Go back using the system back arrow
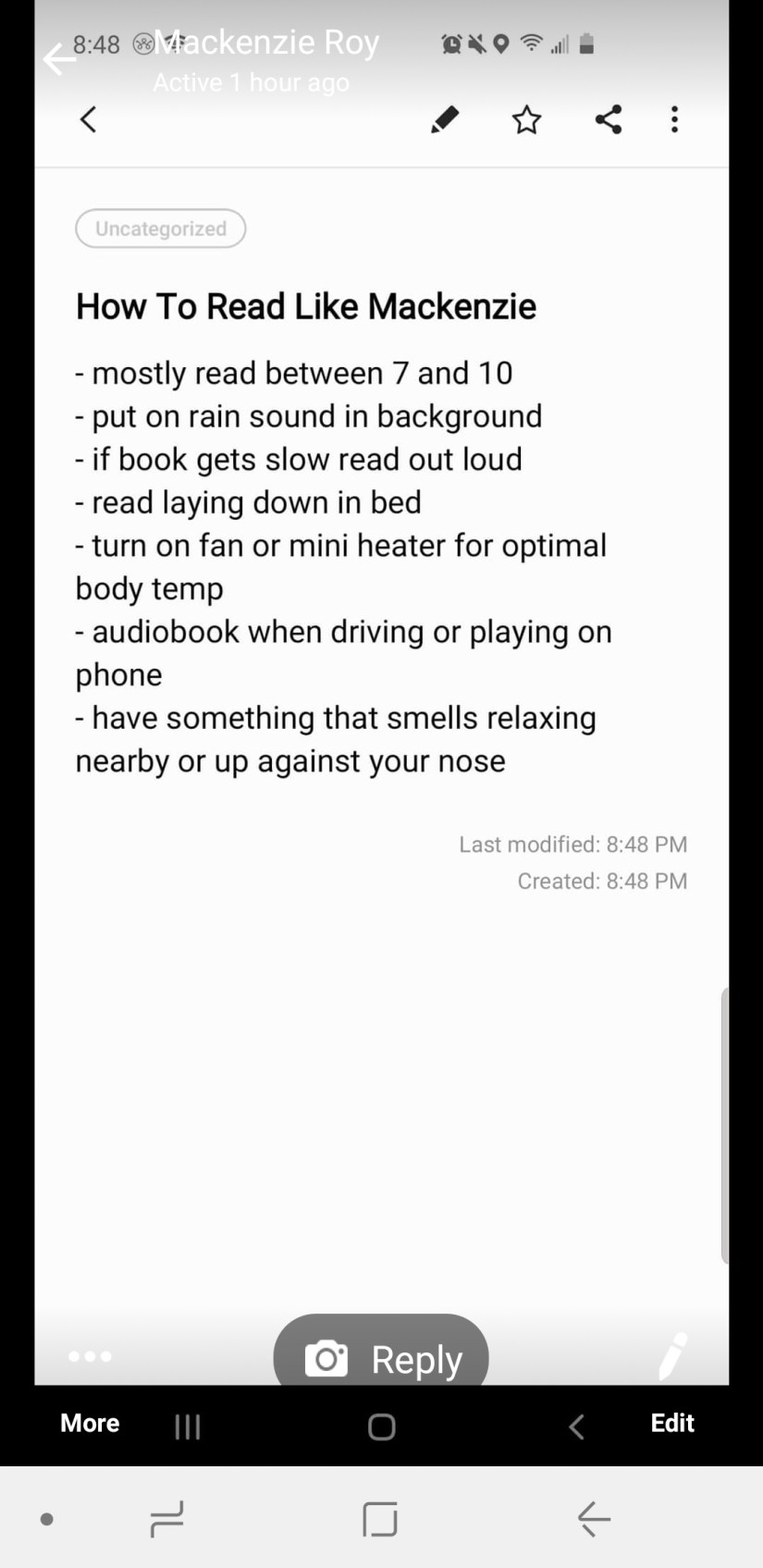This screenshot has height=1568, width=763. pos(593,1519)
